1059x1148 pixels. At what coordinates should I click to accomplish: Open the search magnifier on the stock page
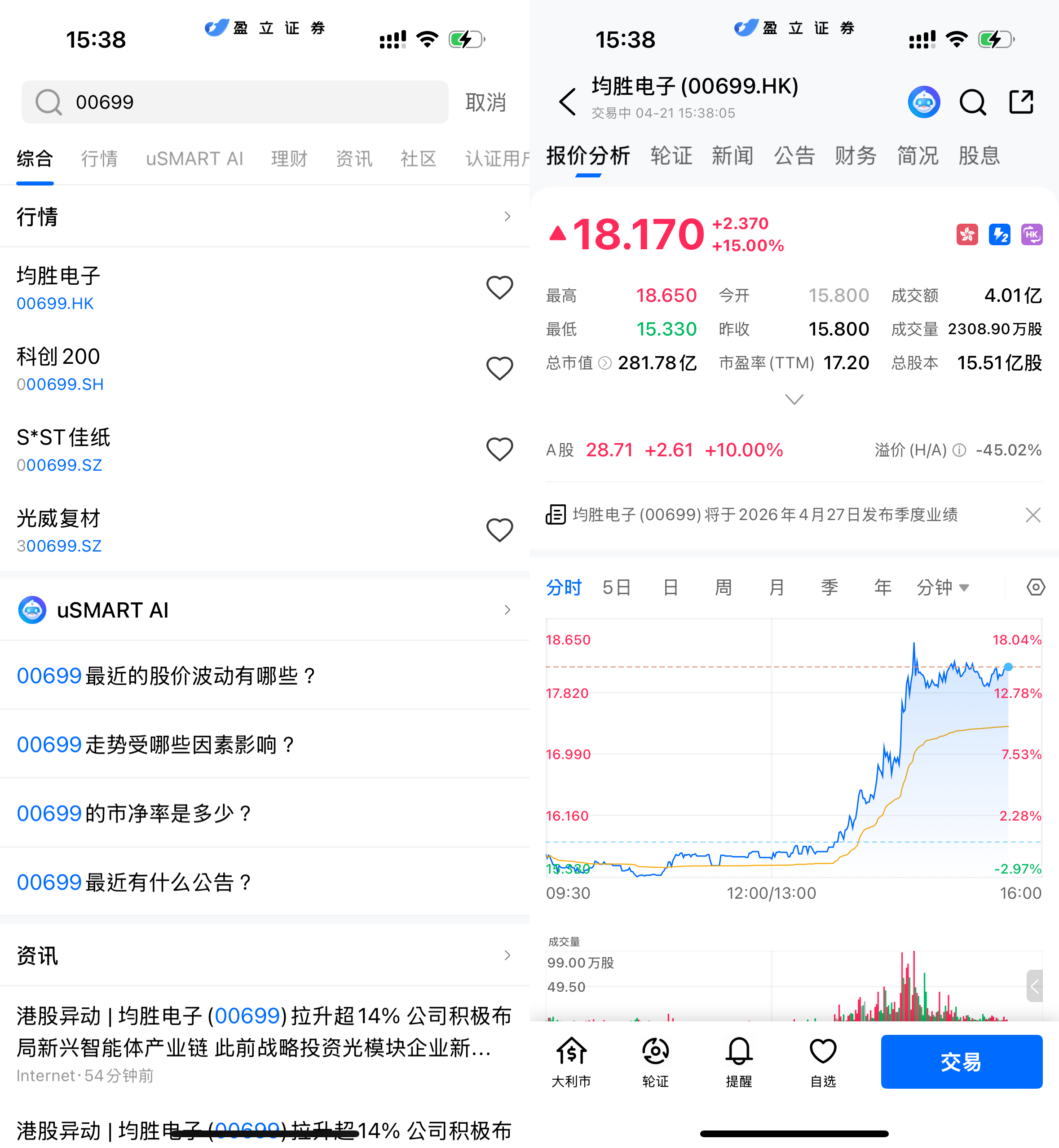972,102
